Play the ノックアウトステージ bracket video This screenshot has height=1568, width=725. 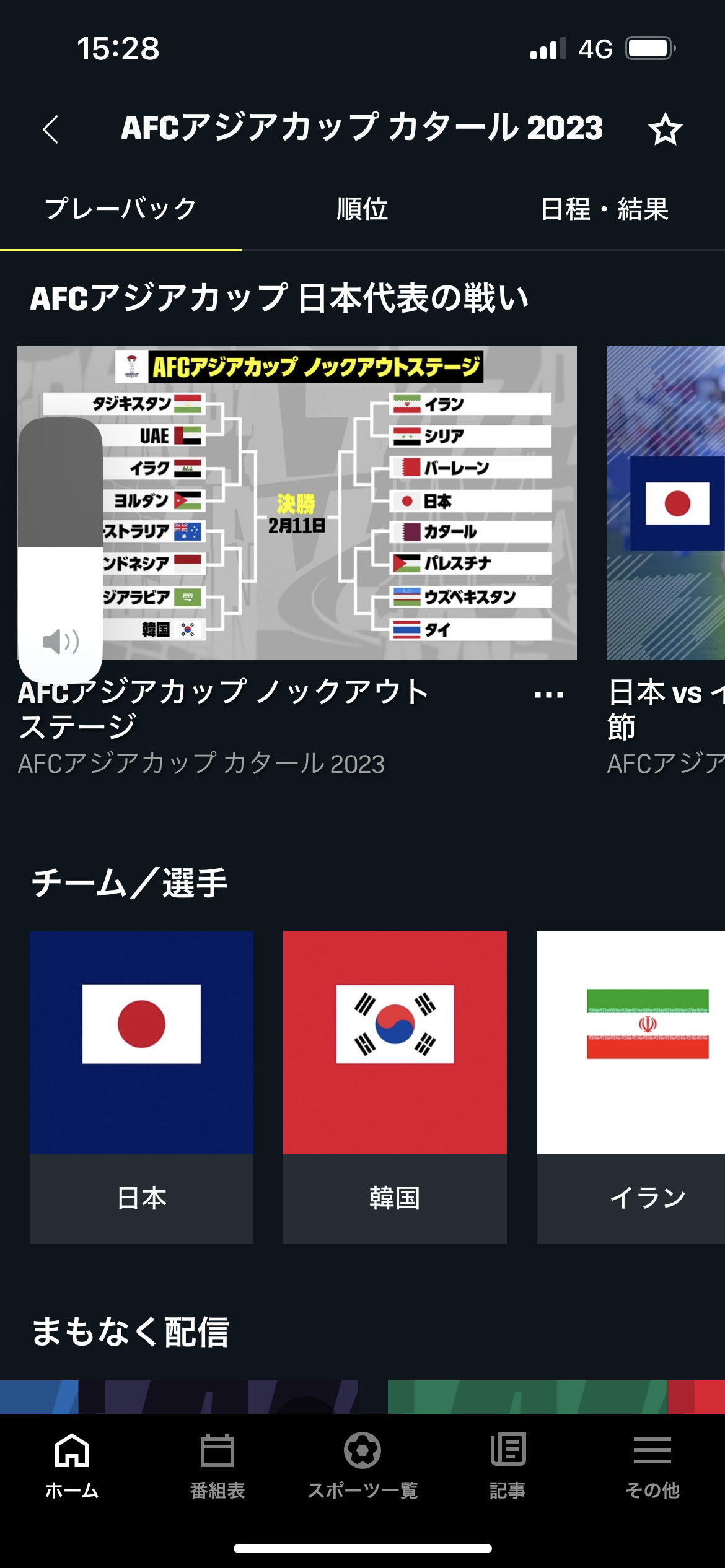pos(335,503)
